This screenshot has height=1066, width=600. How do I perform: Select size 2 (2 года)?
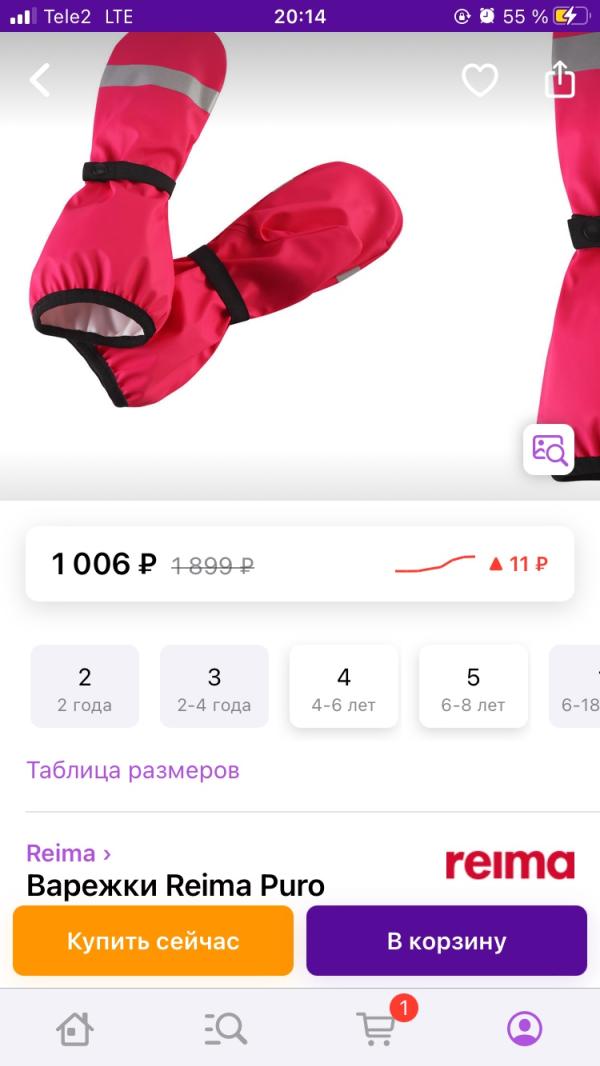pos(84,686)
